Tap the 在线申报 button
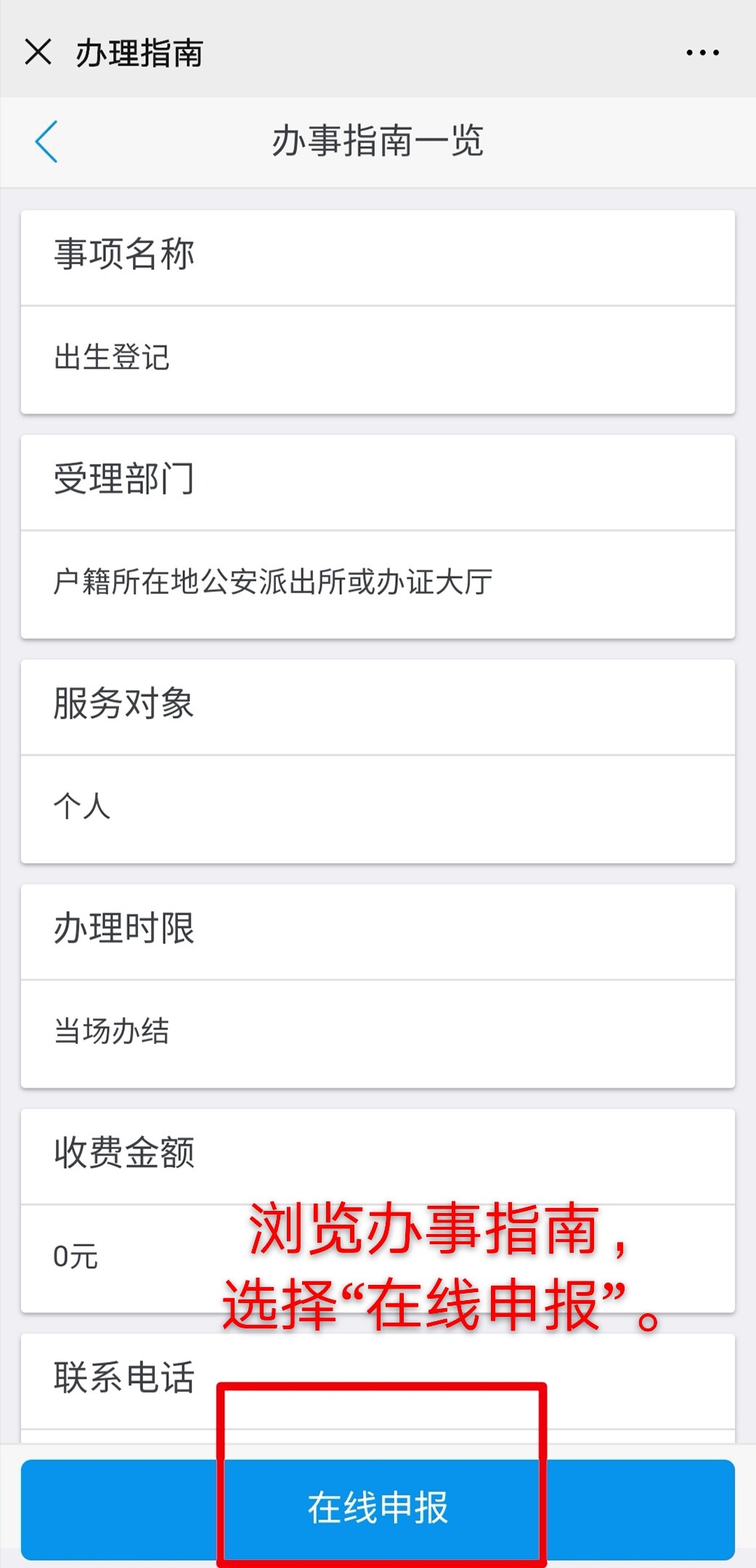Screen dimensions: 756x1568 378,1508
